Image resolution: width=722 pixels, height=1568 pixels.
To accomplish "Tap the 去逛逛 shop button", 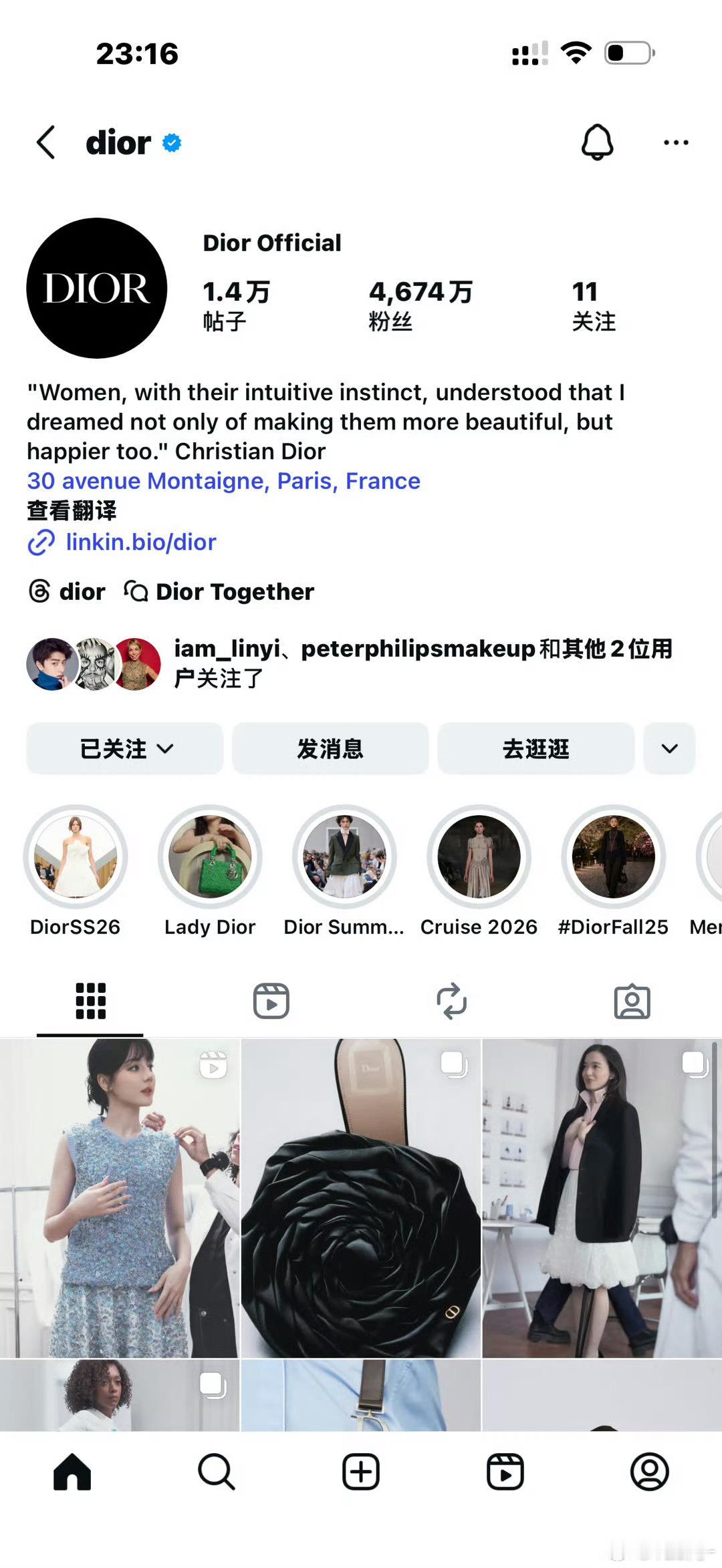I will point(535,748).
